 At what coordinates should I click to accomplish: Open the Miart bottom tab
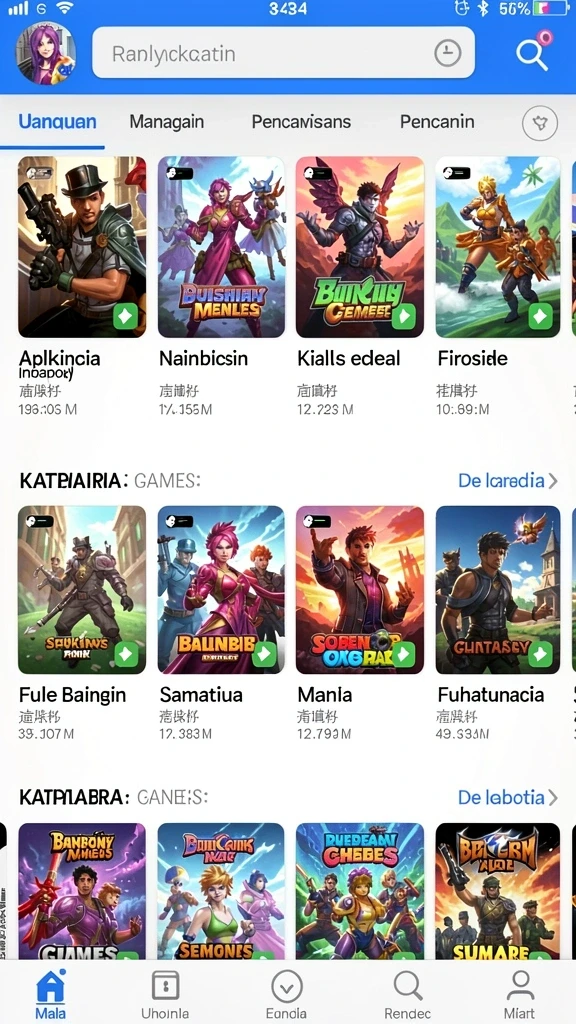[x=520, y=995]
